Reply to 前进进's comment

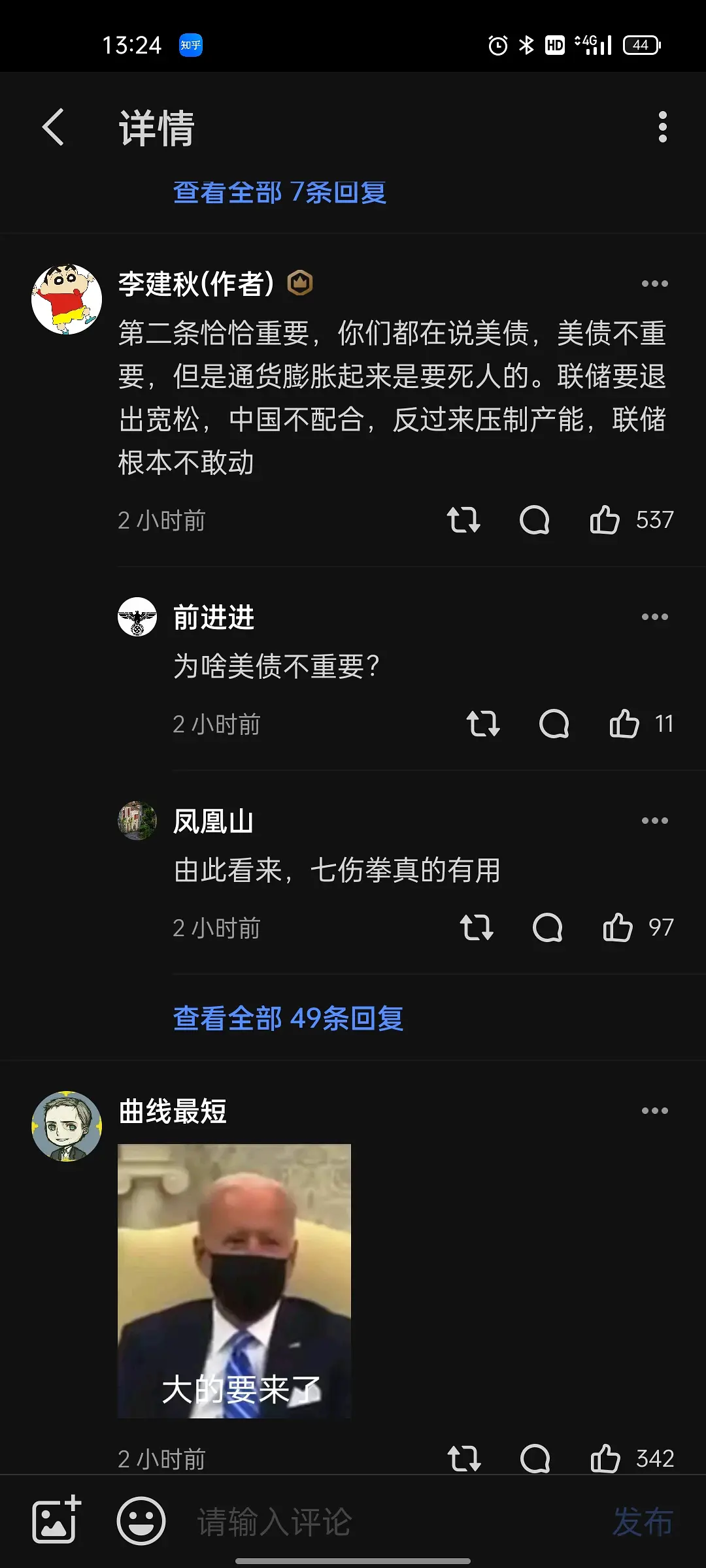[554, 724]
